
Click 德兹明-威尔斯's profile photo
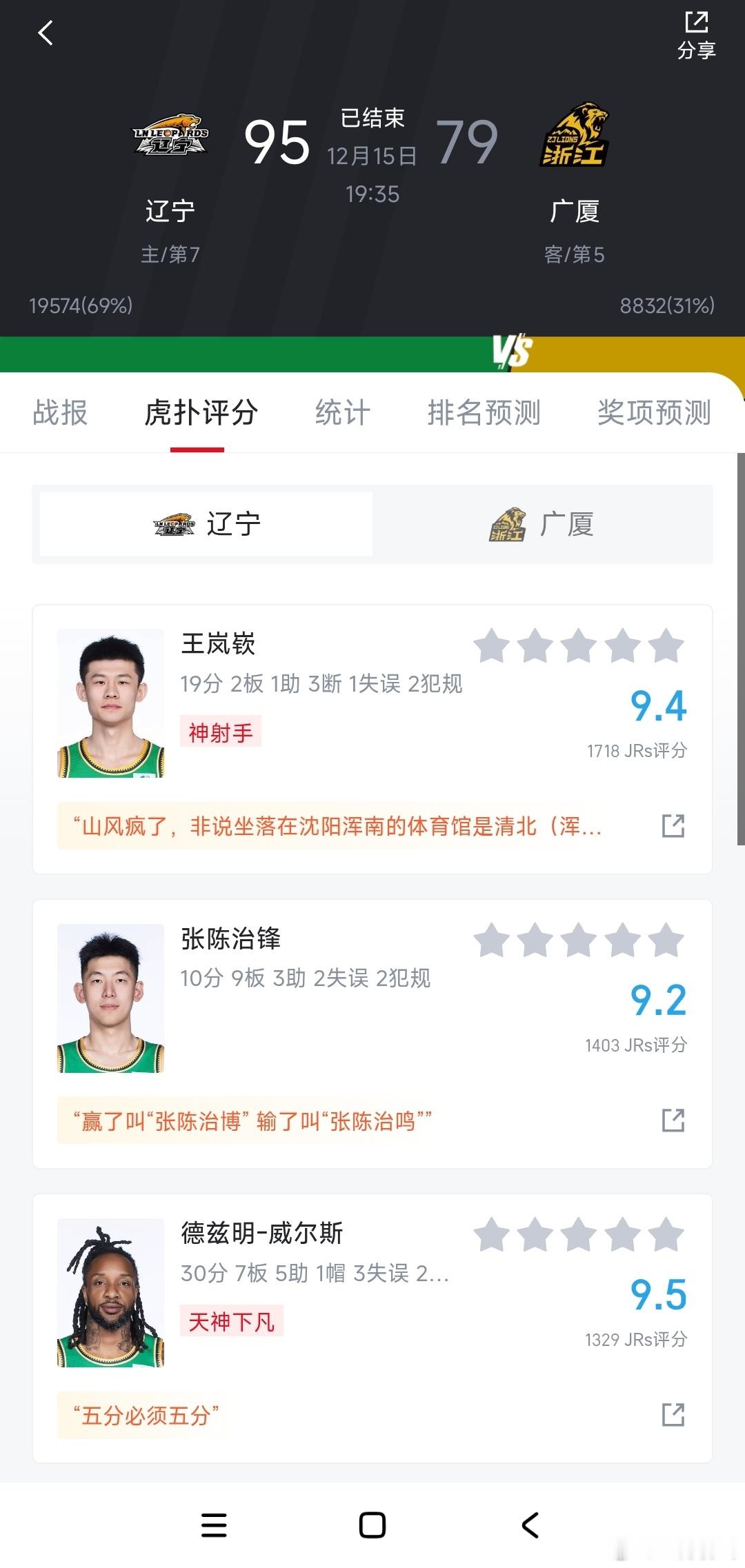(110, 1292)
